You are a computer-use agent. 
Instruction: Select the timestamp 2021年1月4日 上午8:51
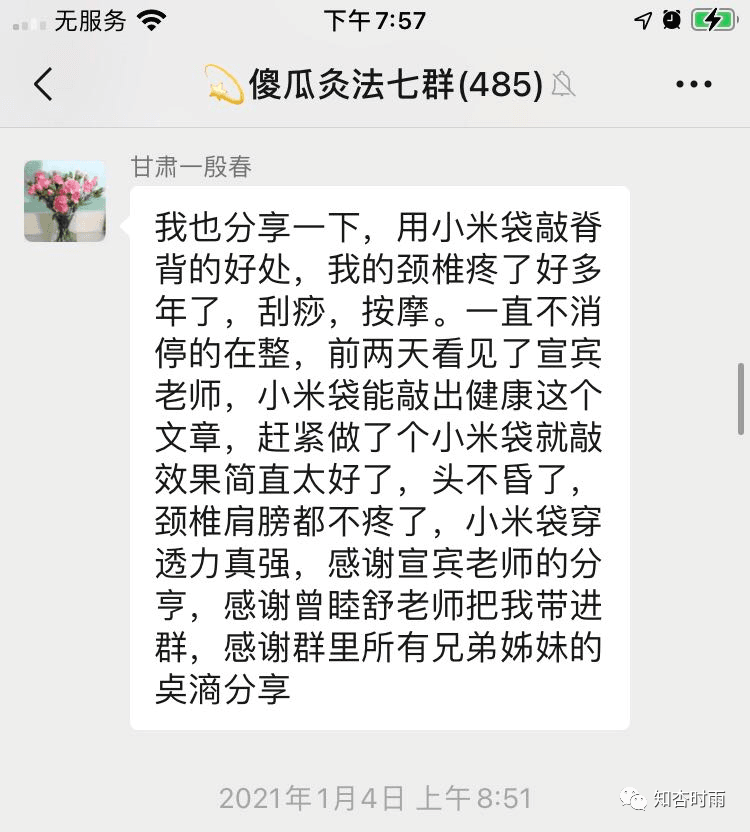375,798
